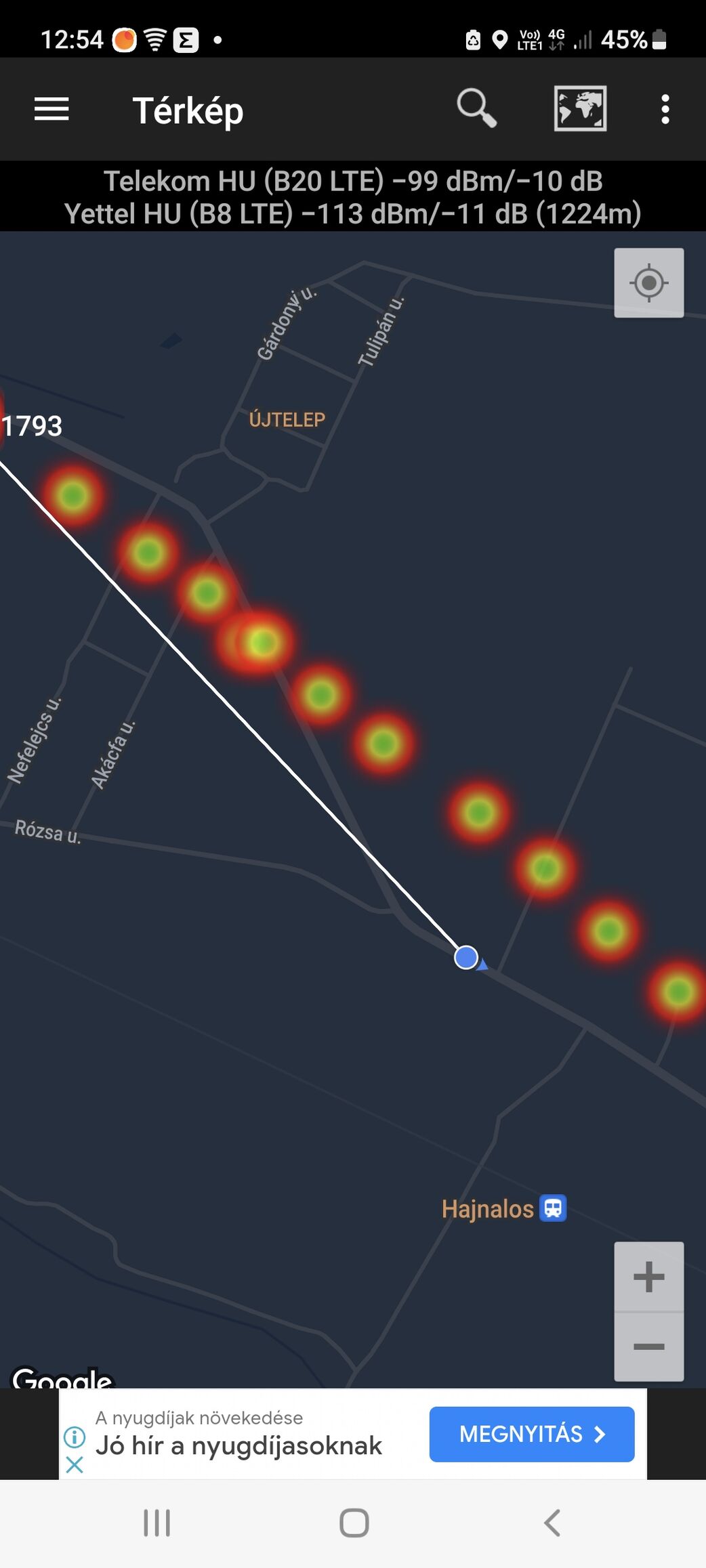Select the Hajnalos transit stop marker

(553, 1208)
